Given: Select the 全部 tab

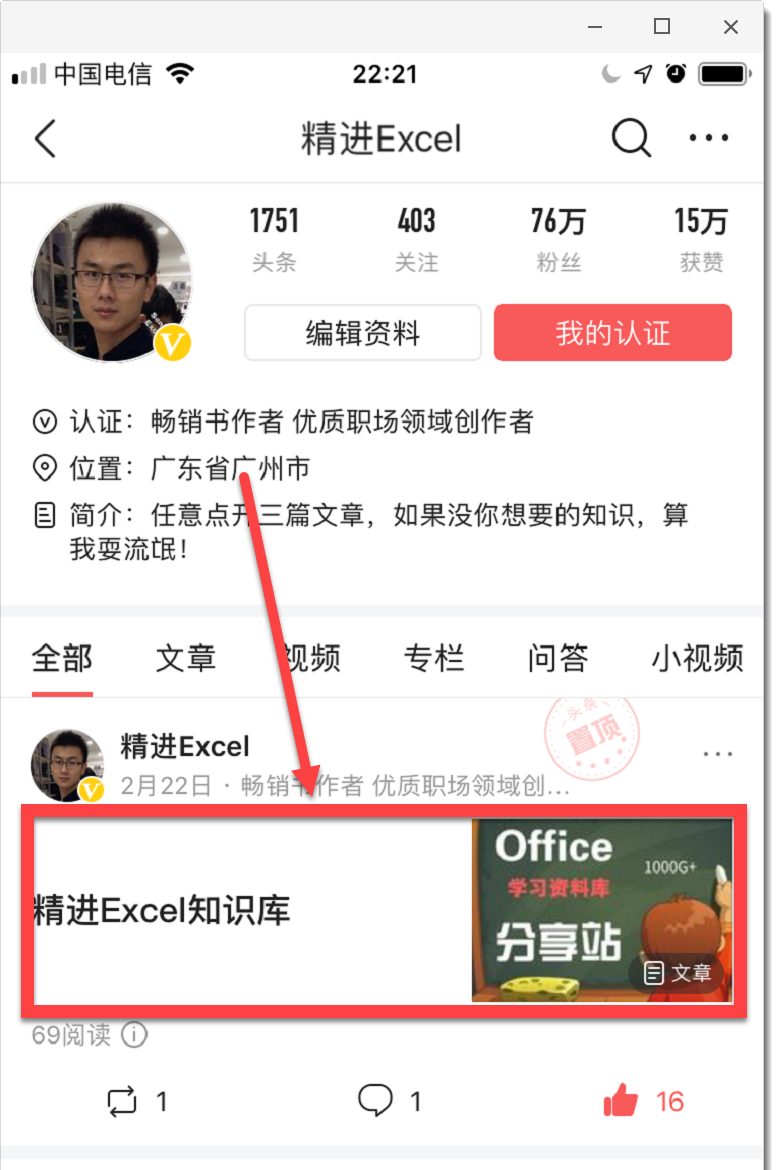Looking at the screenshot, I should (x=62, y=658).
